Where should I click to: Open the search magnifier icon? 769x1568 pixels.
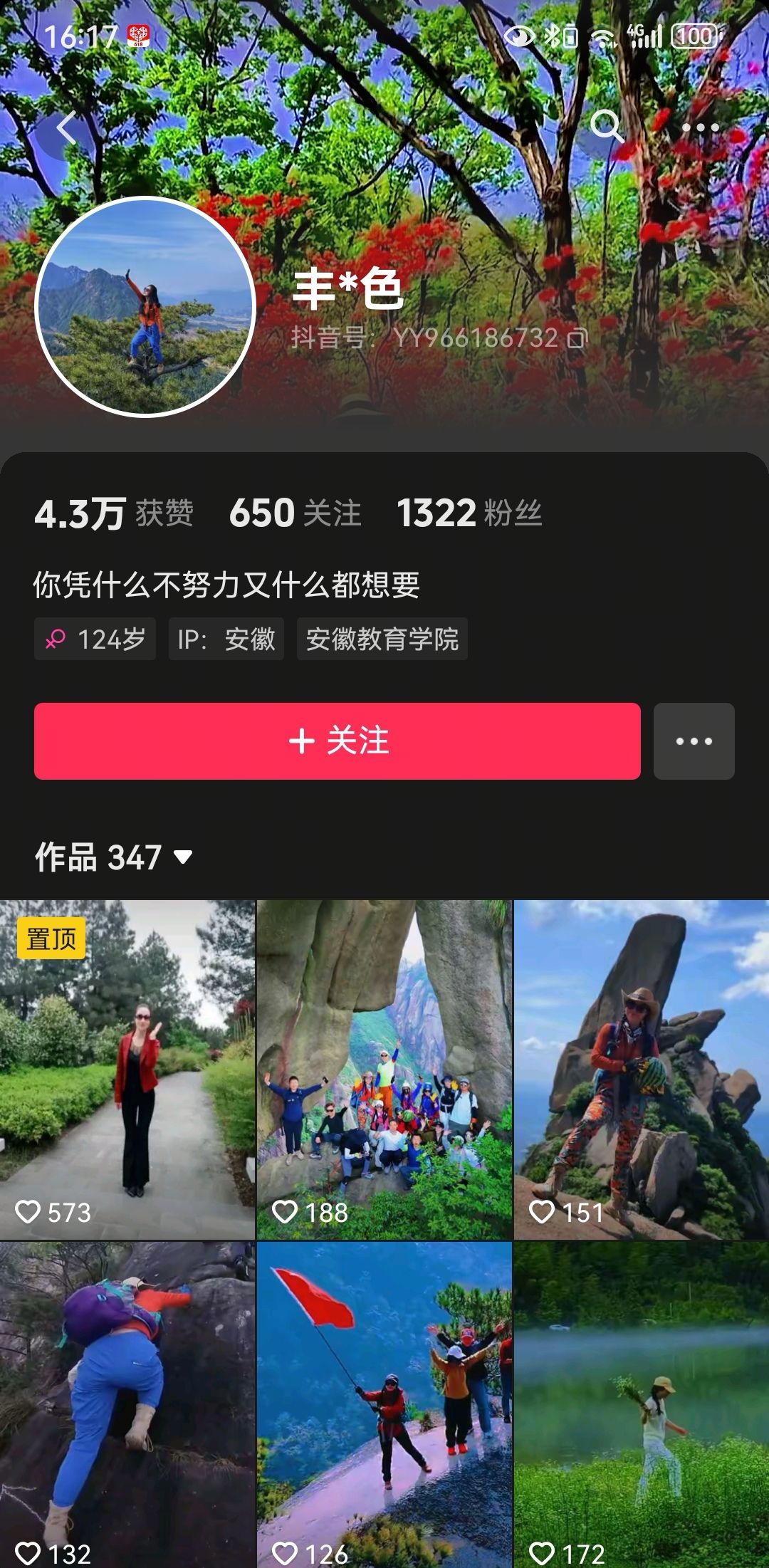pyautogui.click(x=606, y=127)
